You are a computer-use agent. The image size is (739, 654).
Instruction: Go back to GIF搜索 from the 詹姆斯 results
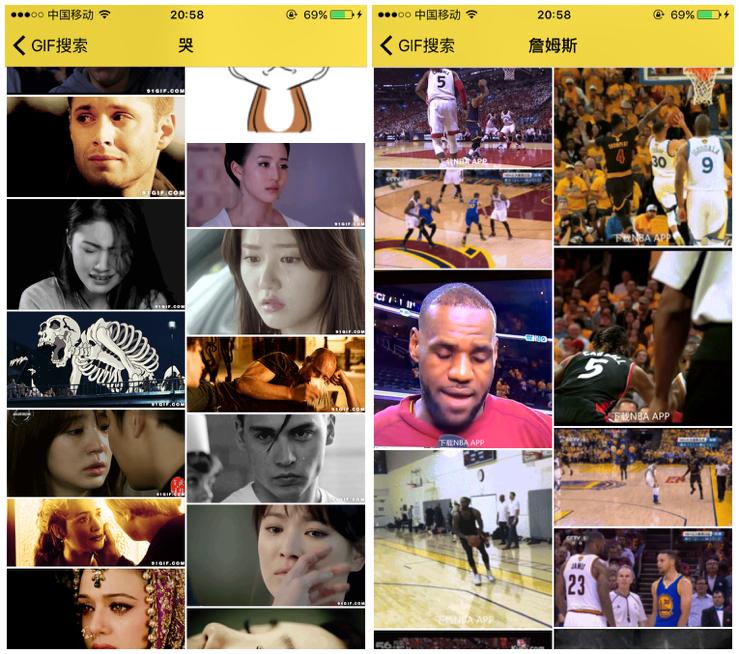pyautogui.click(x=417, y=46)
